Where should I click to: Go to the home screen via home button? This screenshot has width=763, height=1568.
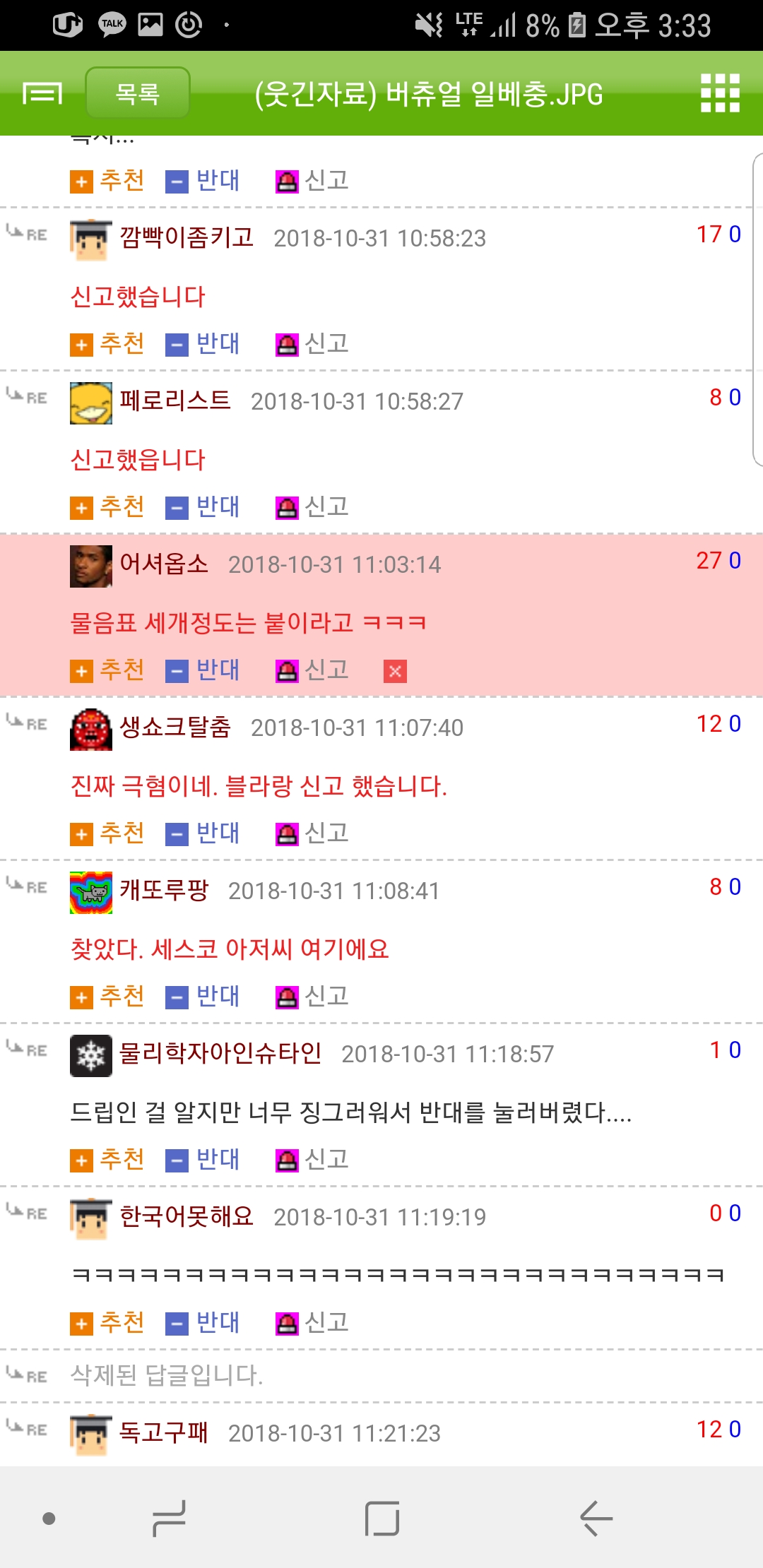pos(382,1519)
